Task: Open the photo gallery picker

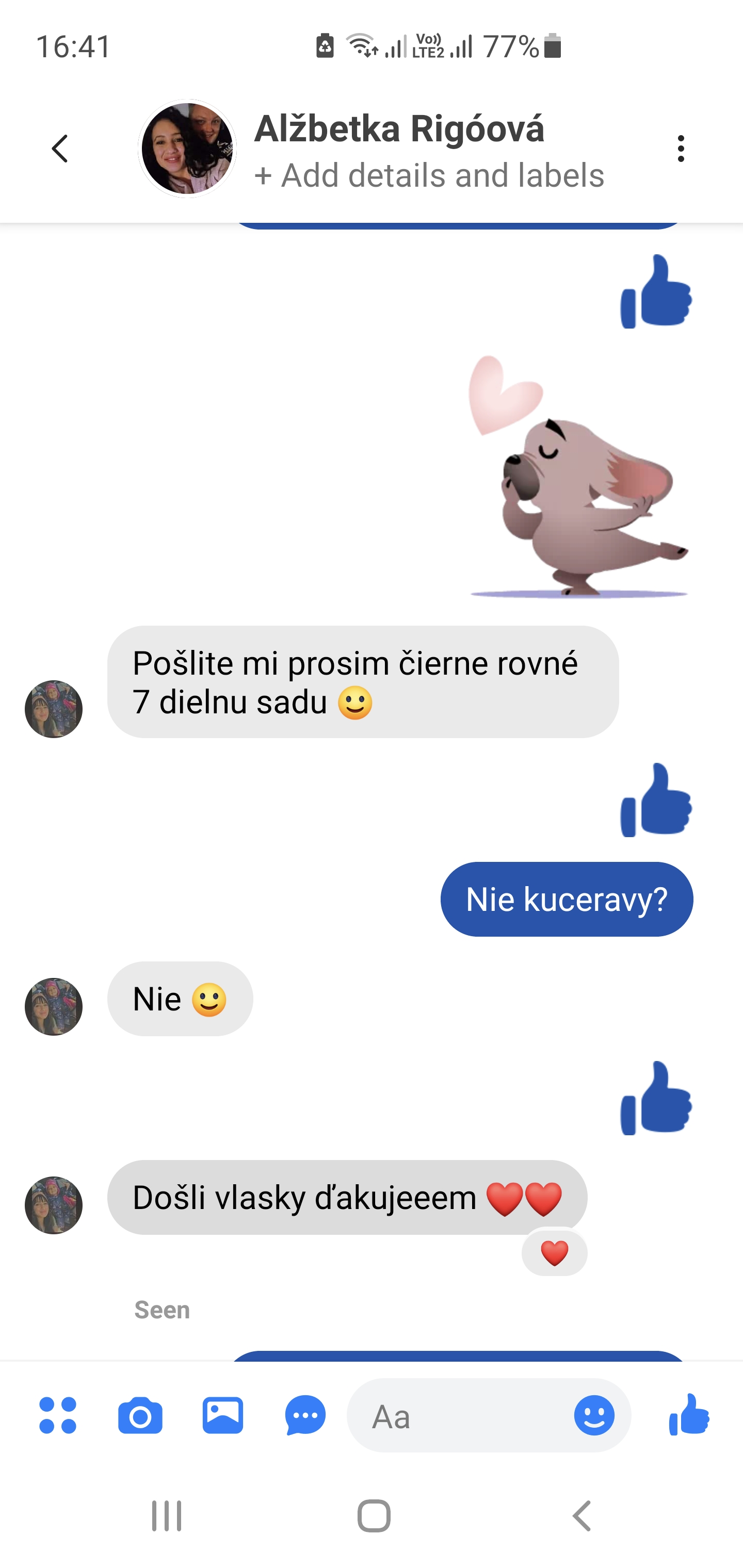Action: point(223,1415)
